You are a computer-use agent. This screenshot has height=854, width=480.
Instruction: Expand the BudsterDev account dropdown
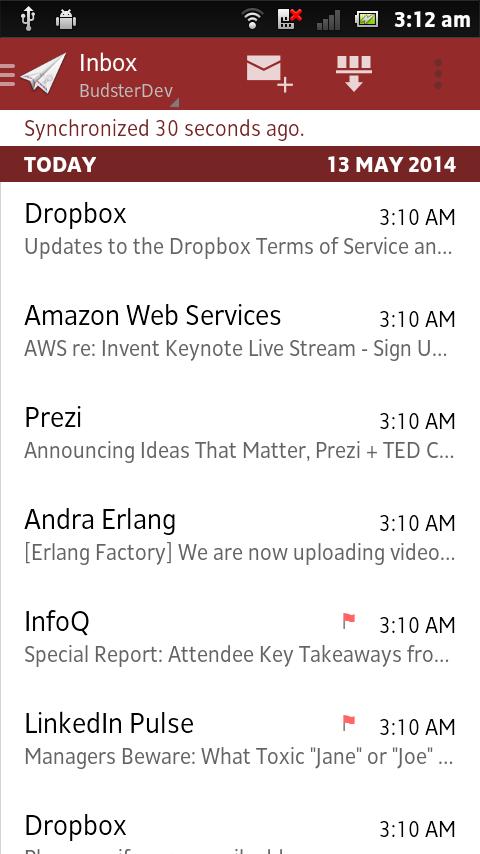click(x=129, y=90)
